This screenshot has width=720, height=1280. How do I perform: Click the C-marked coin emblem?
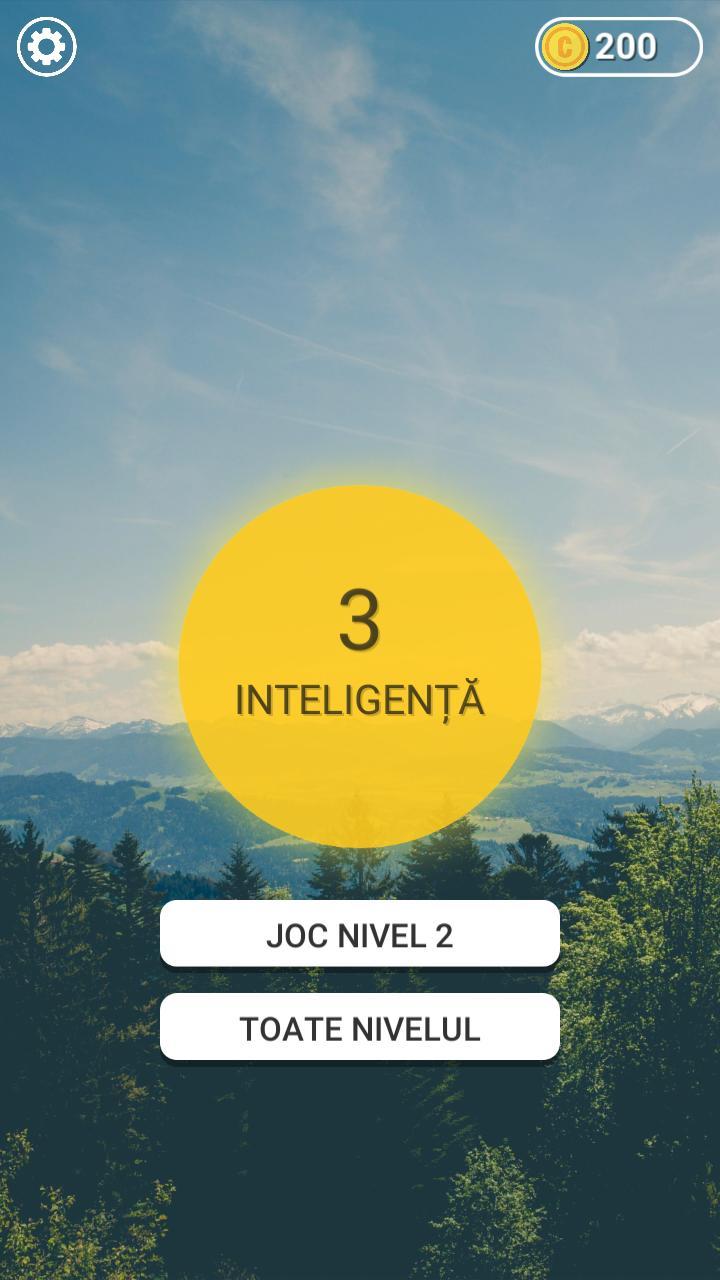coord(566,45)
